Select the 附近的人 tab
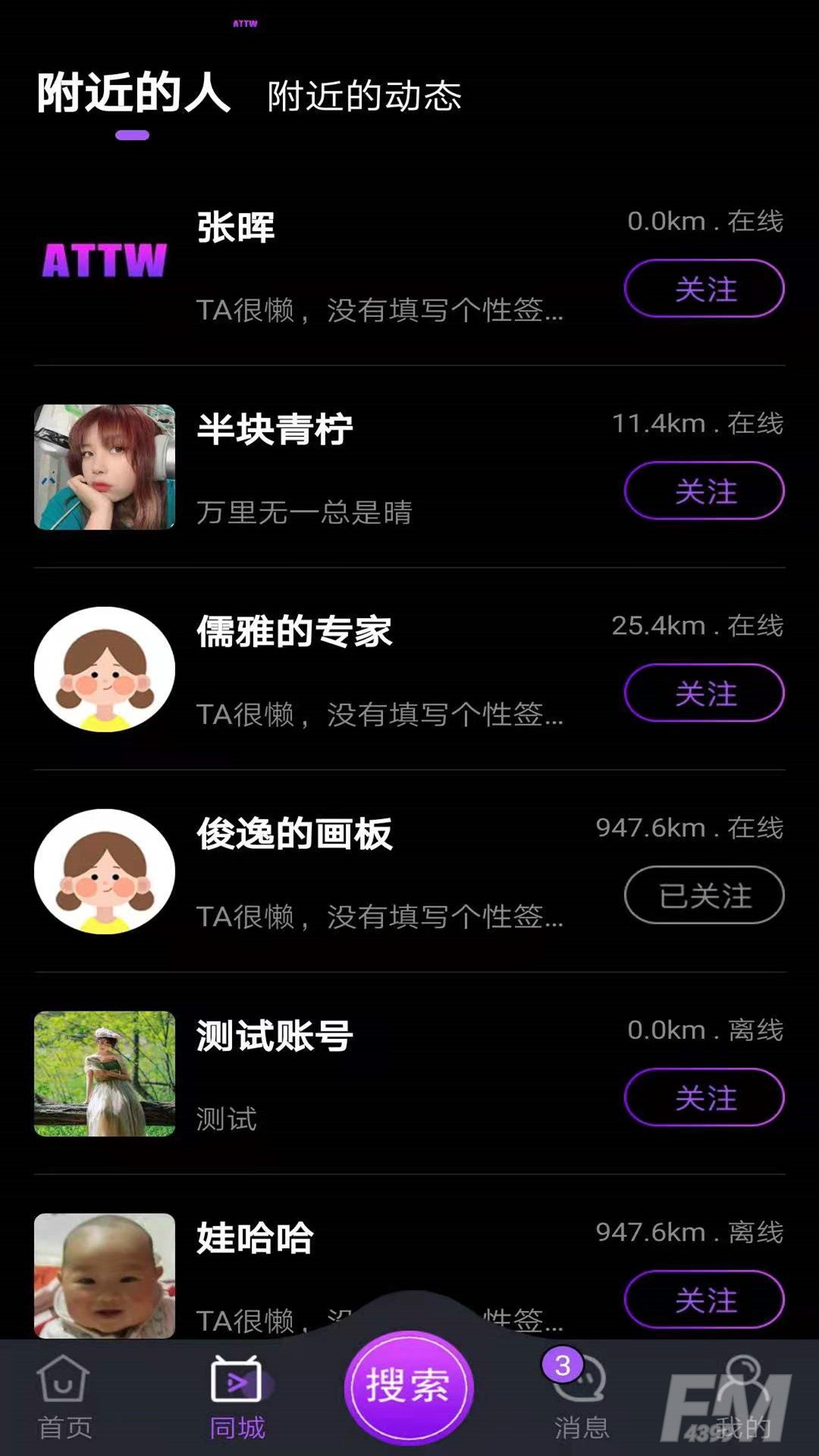This screenshot has width=819, height=1456. [x=133, y=94]
